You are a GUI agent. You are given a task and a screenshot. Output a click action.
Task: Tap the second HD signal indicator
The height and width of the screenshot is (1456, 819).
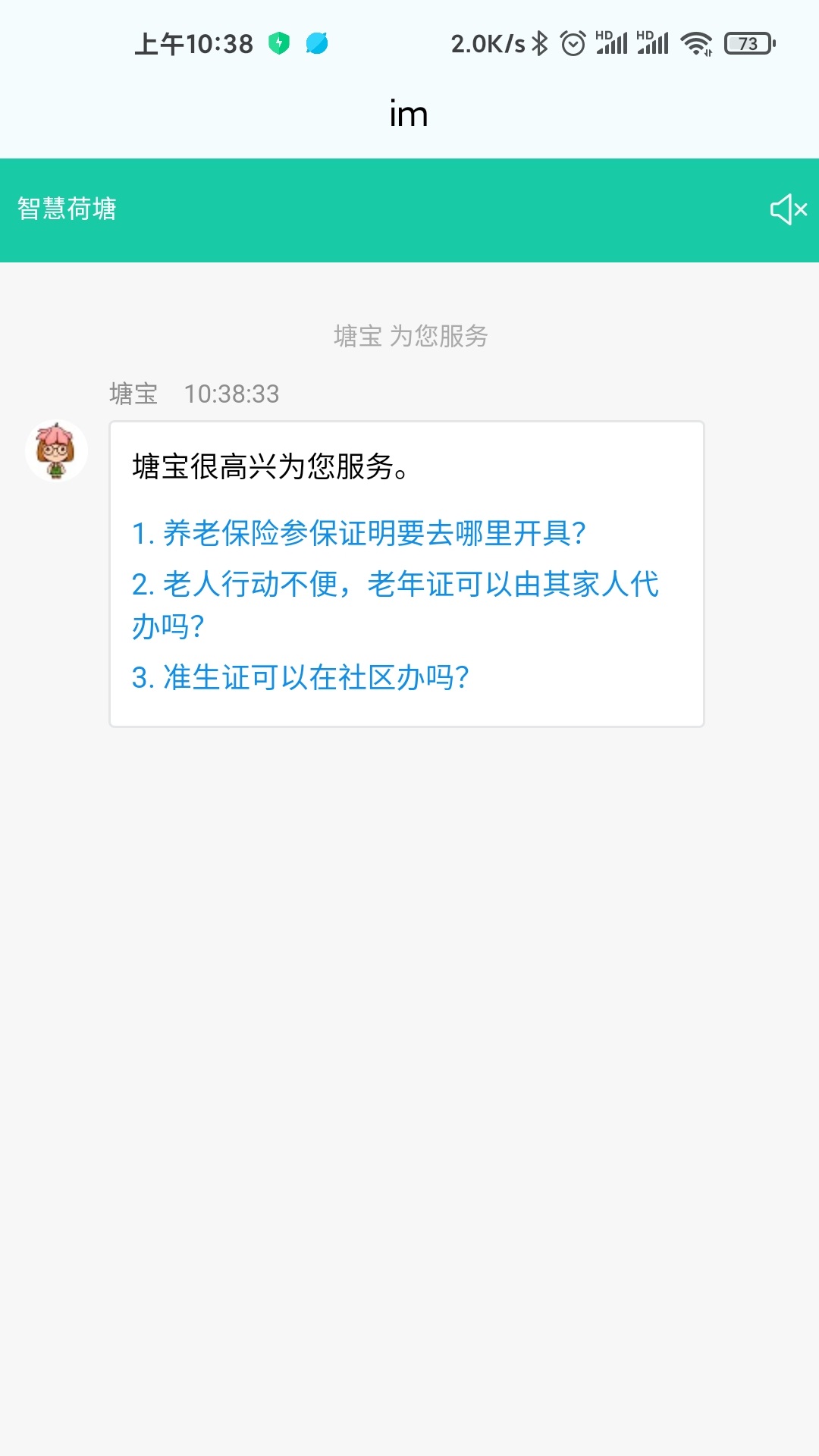pyautogui.click(x=654, y=44)
